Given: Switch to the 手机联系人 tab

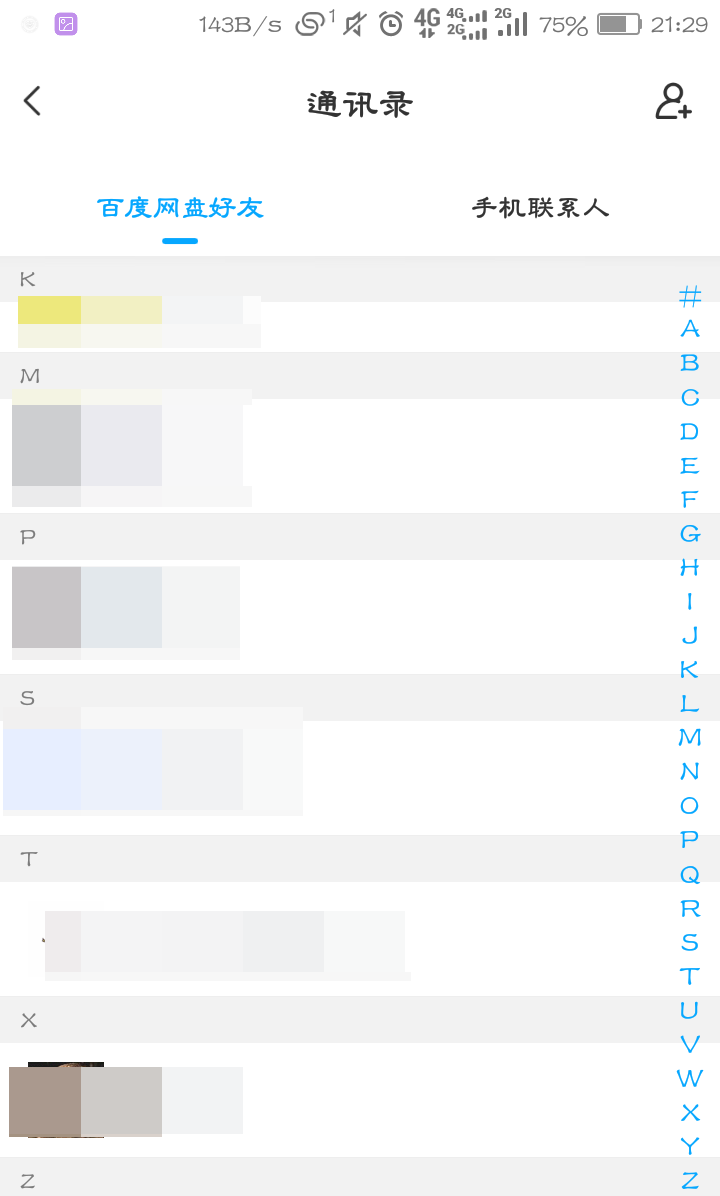Looking at the screenshot, I should tap(540, 208).
